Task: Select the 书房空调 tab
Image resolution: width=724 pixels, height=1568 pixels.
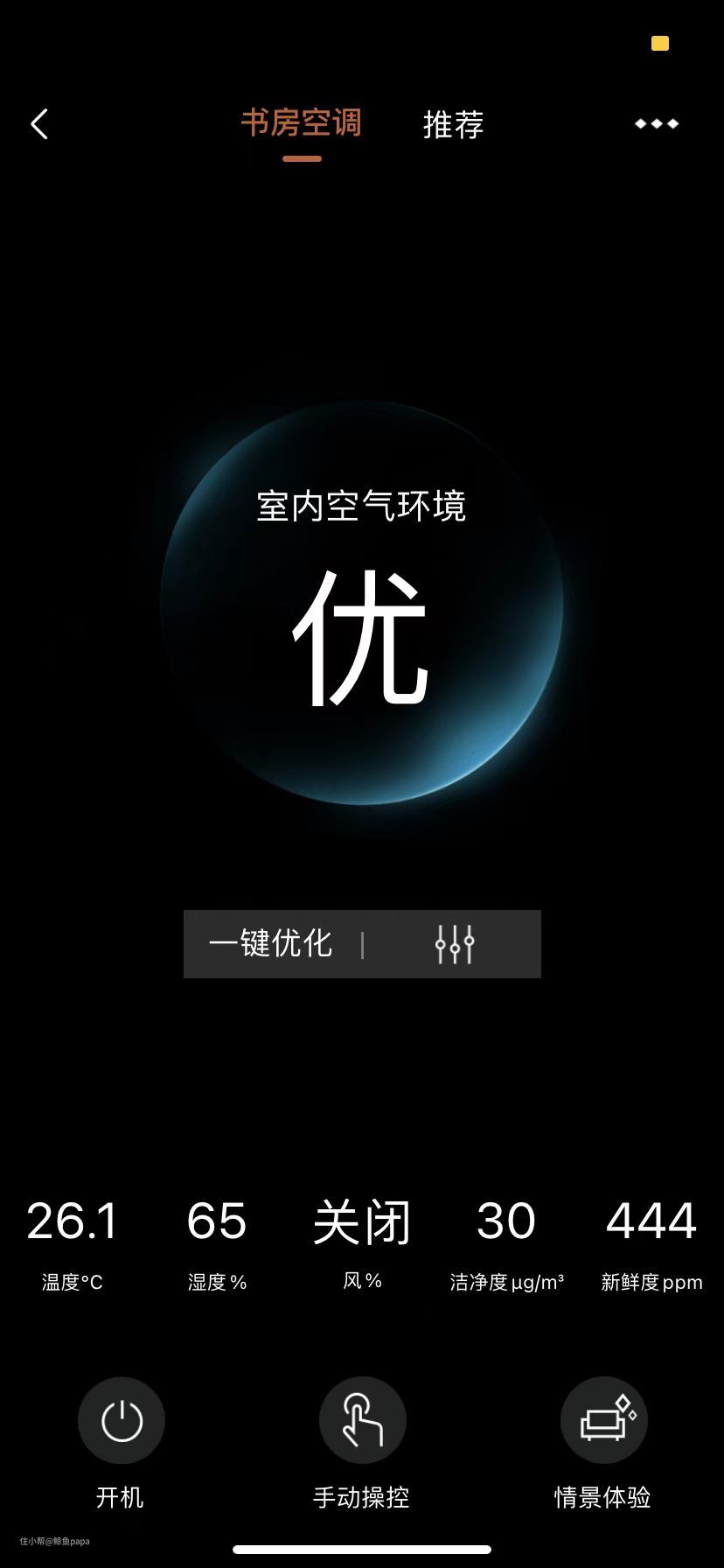Action: pos(301,123)
